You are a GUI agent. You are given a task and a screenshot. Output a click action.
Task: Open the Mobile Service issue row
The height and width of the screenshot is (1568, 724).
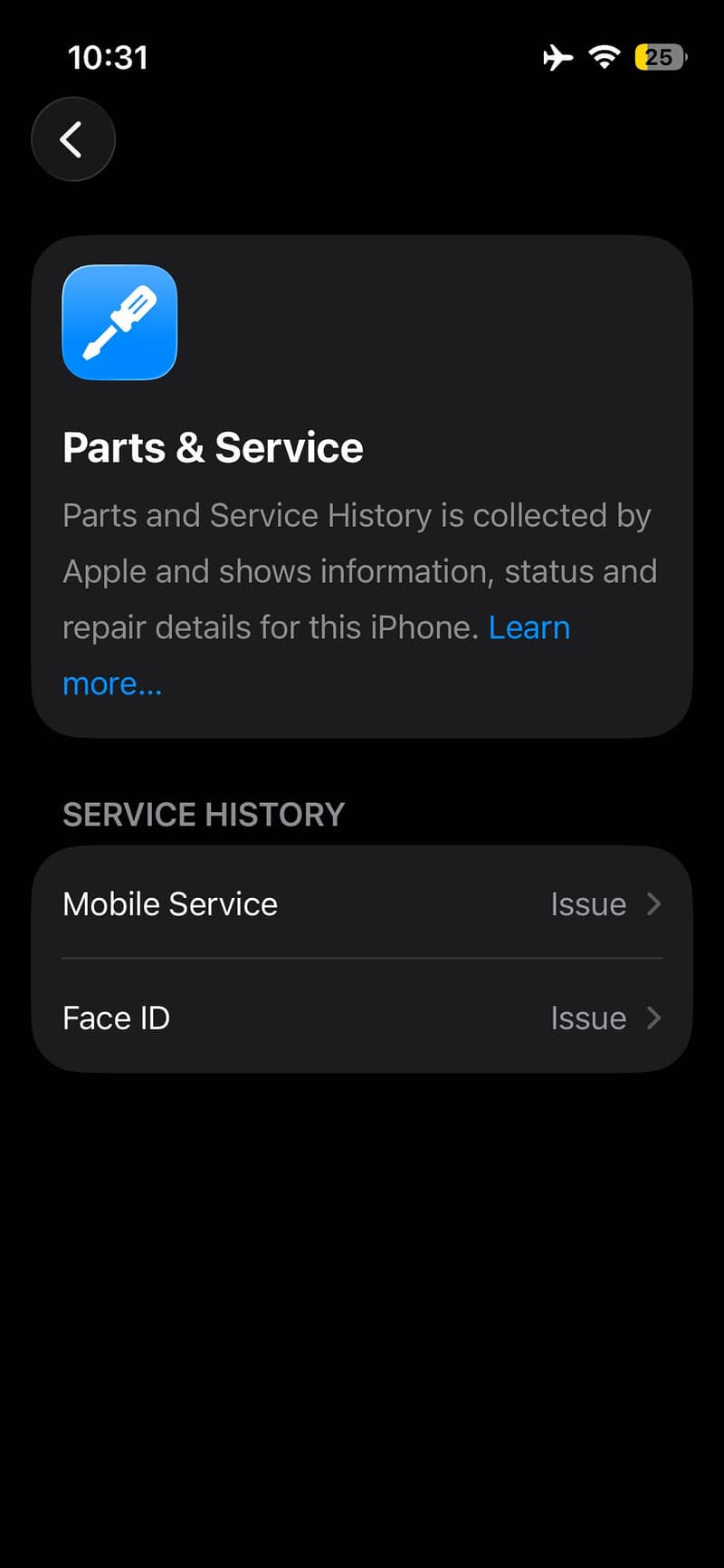tap(362, 904)
